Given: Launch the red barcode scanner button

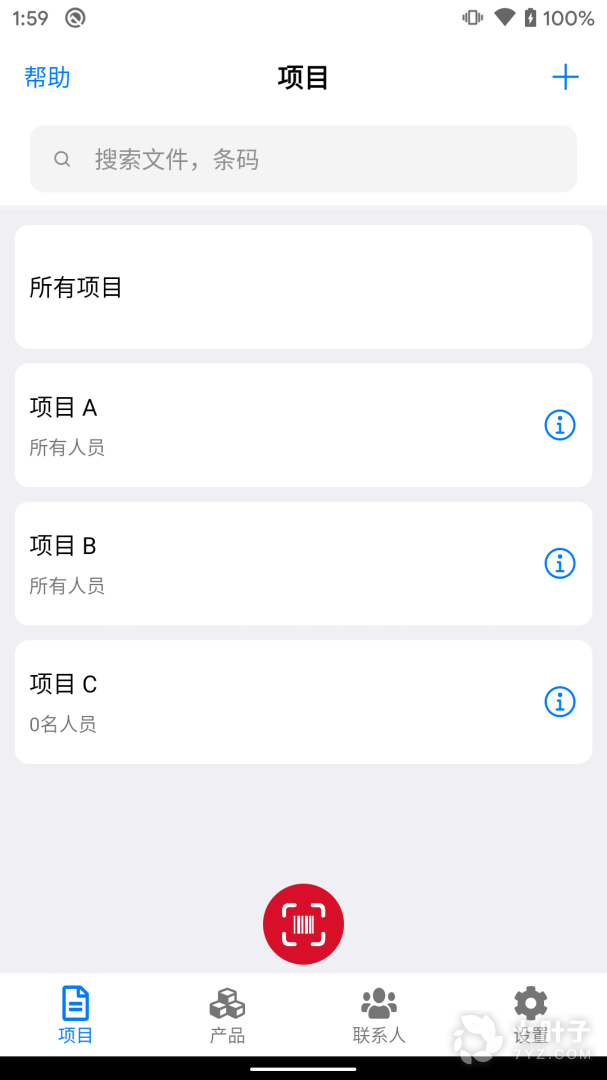Looking at the screenshot, I should tap(303, 924).
